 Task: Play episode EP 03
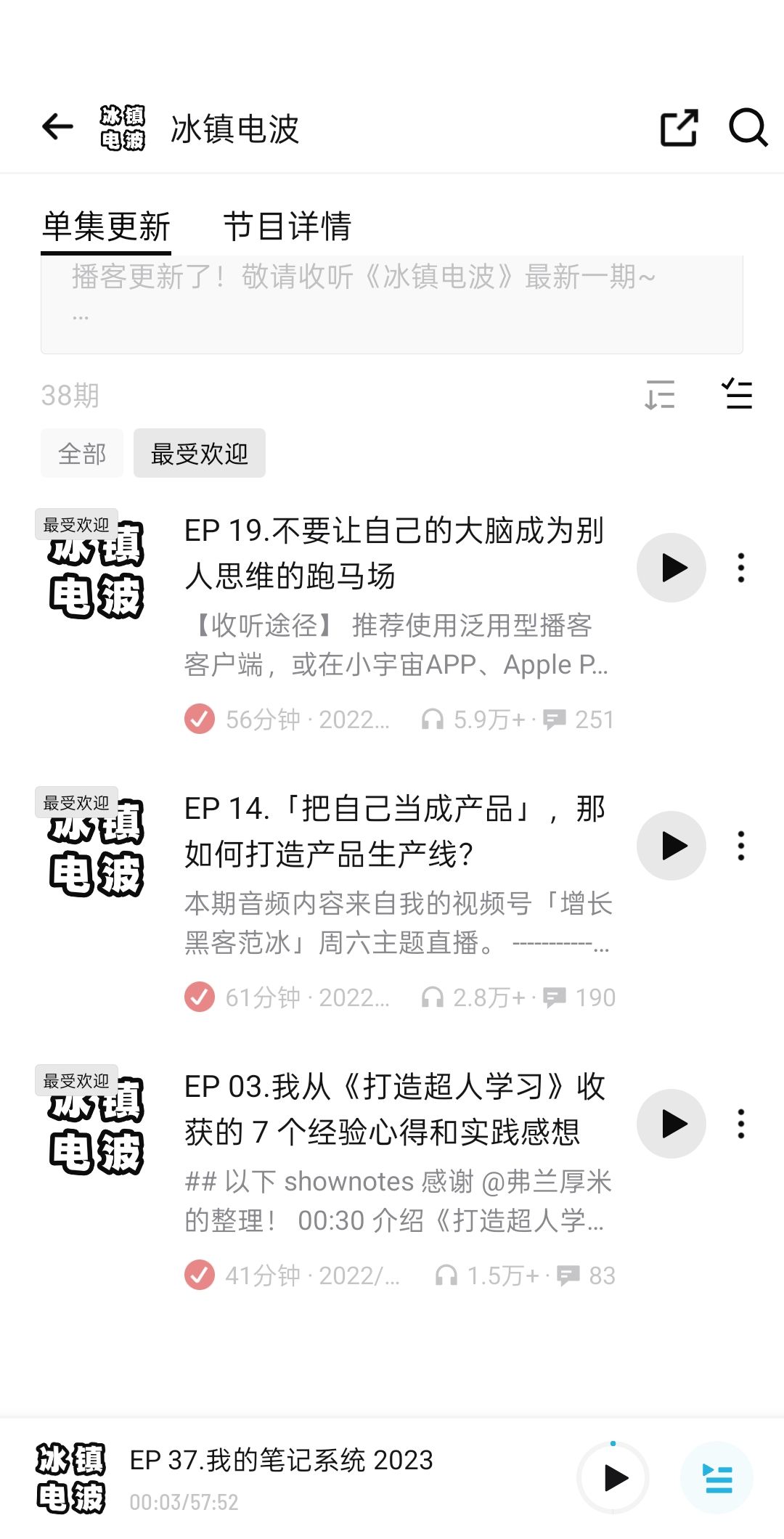click(671, 1124)
